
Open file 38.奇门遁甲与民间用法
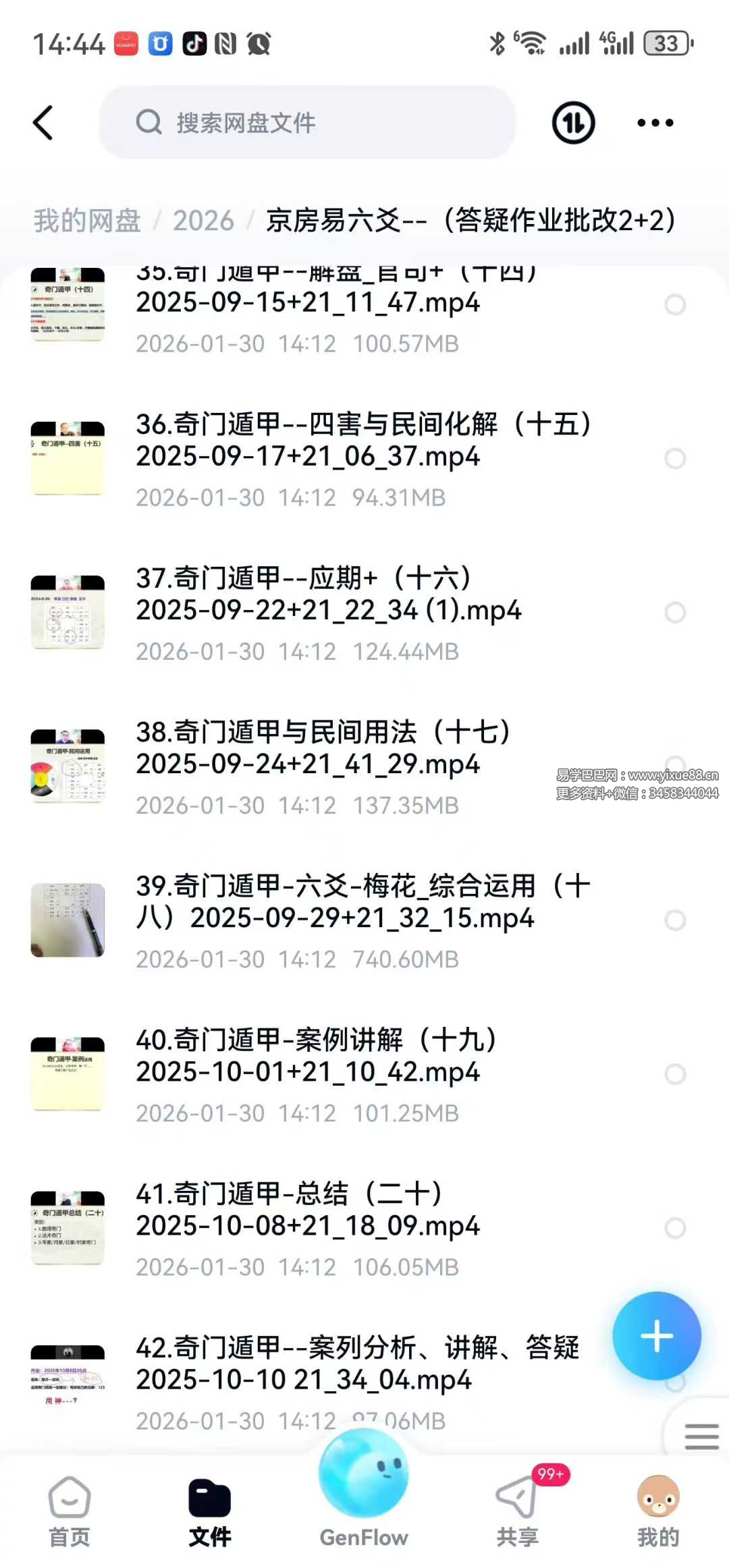point(324,748)
